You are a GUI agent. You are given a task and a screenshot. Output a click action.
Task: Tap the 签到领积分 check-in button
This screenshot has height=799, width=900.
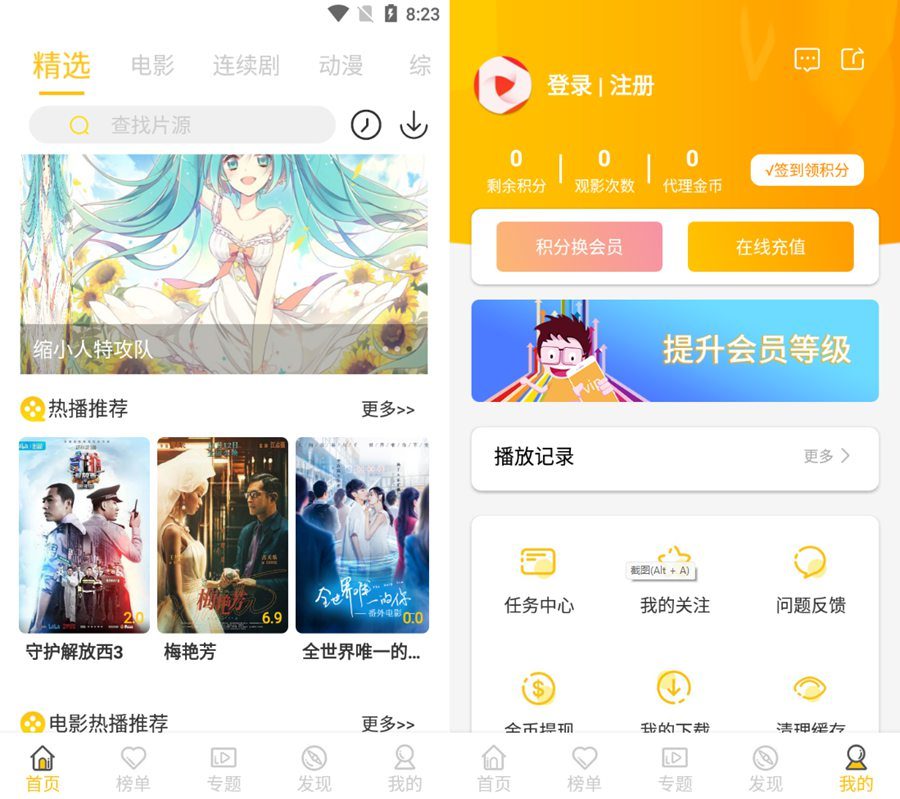coord(807,170)
